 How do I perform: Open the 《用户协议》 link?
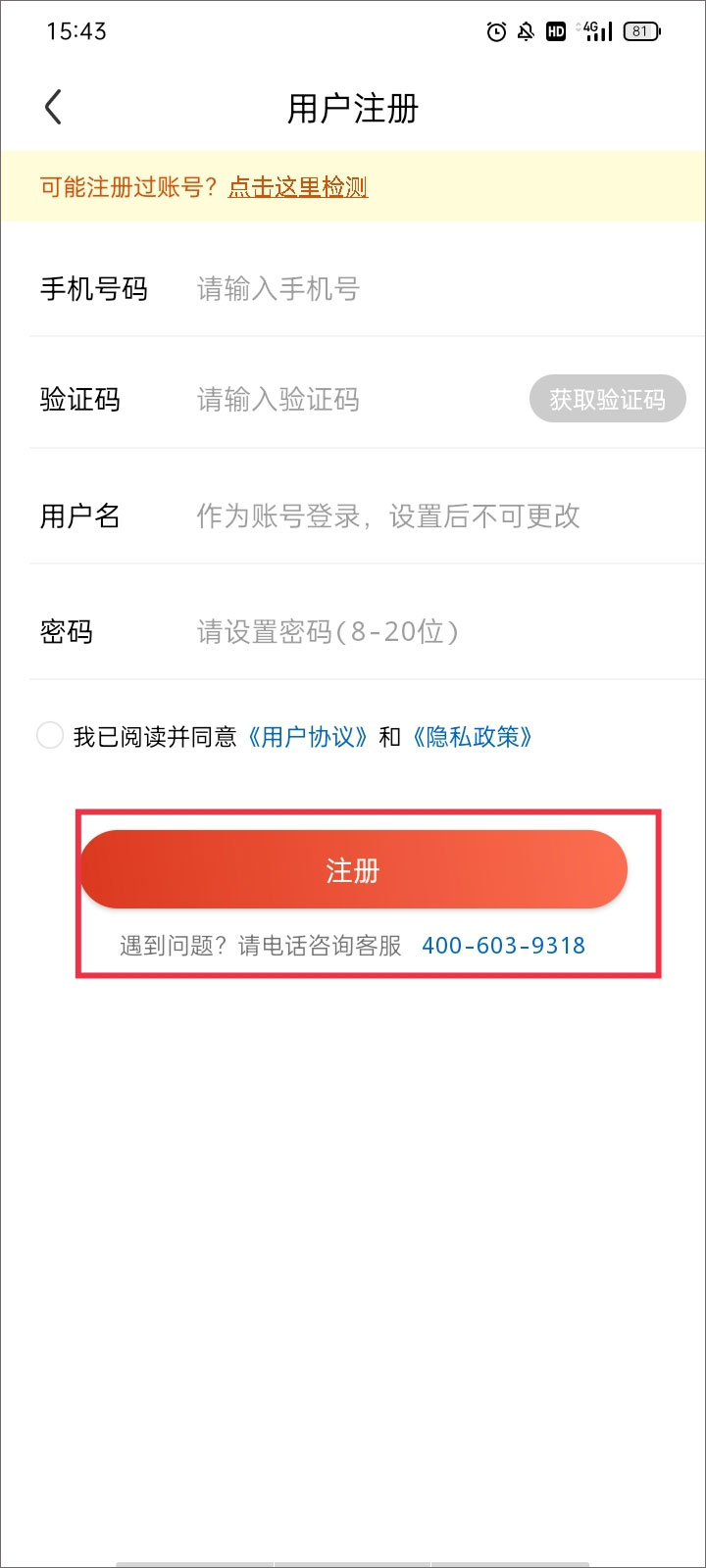[306, 737]
